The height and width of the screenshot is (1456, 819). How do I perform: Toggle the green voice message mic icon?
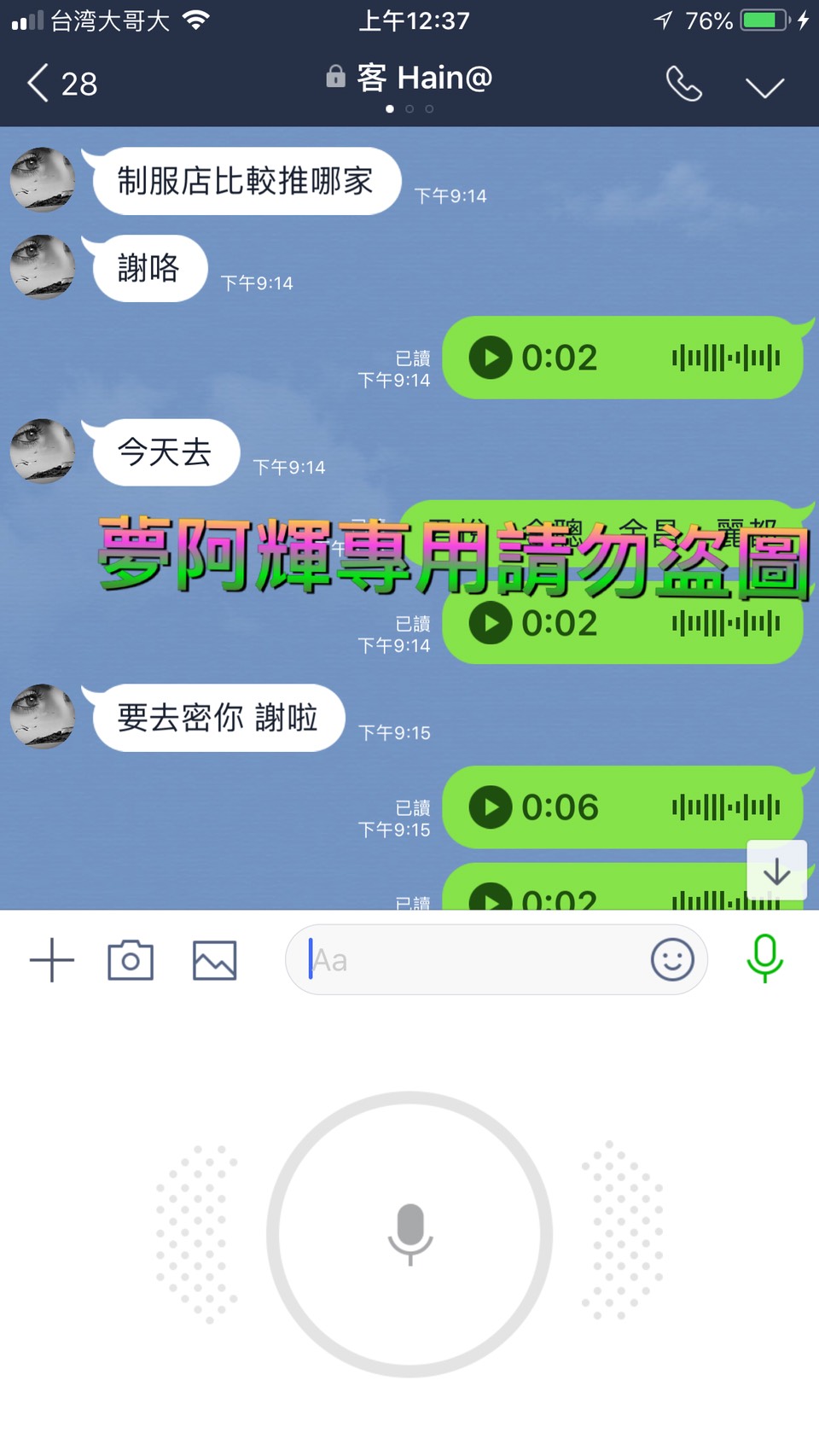click(764, 958)
